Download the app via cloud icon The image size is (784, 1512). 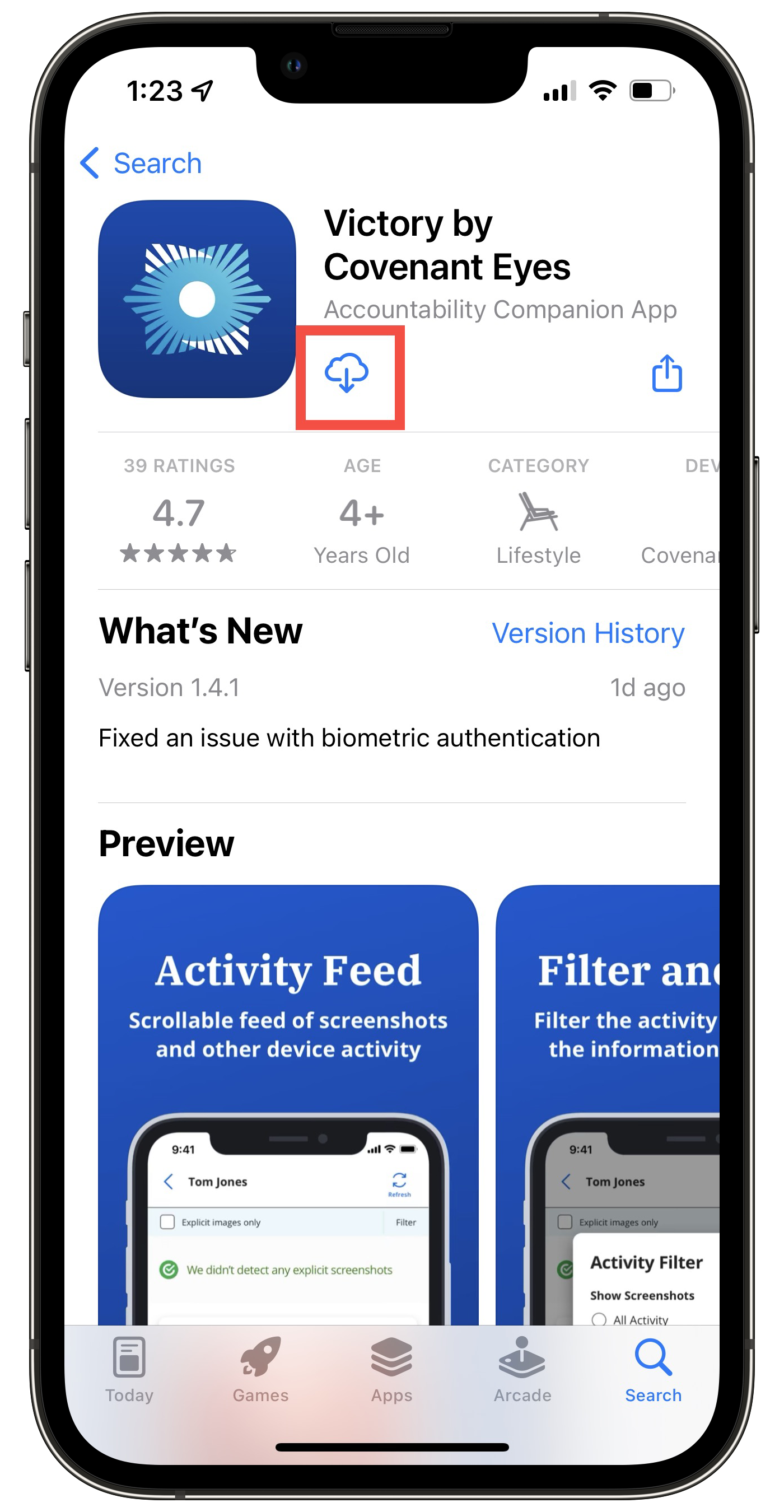347,373
